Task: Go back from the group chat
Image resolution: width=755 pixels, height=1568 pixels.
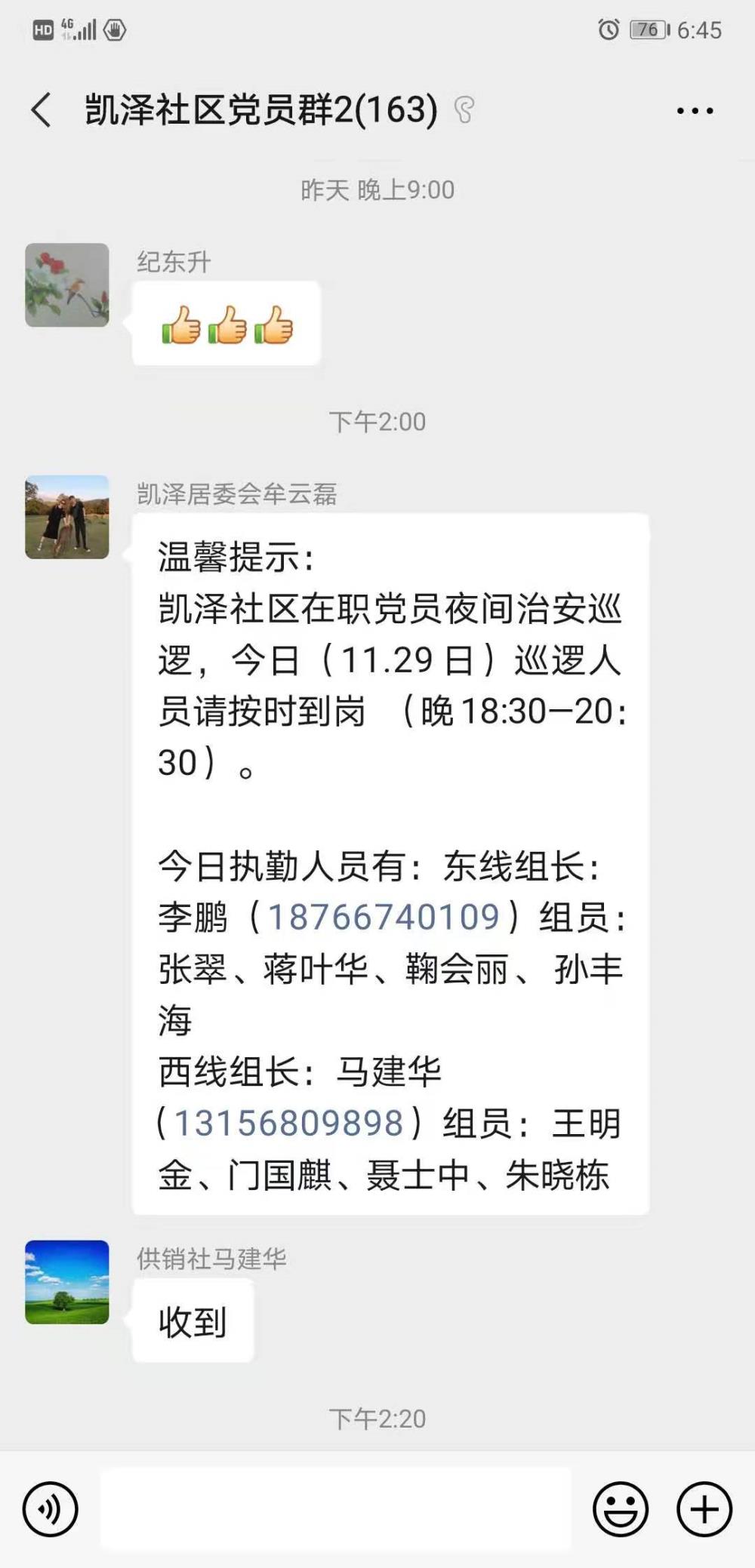Action: point(42,110)
